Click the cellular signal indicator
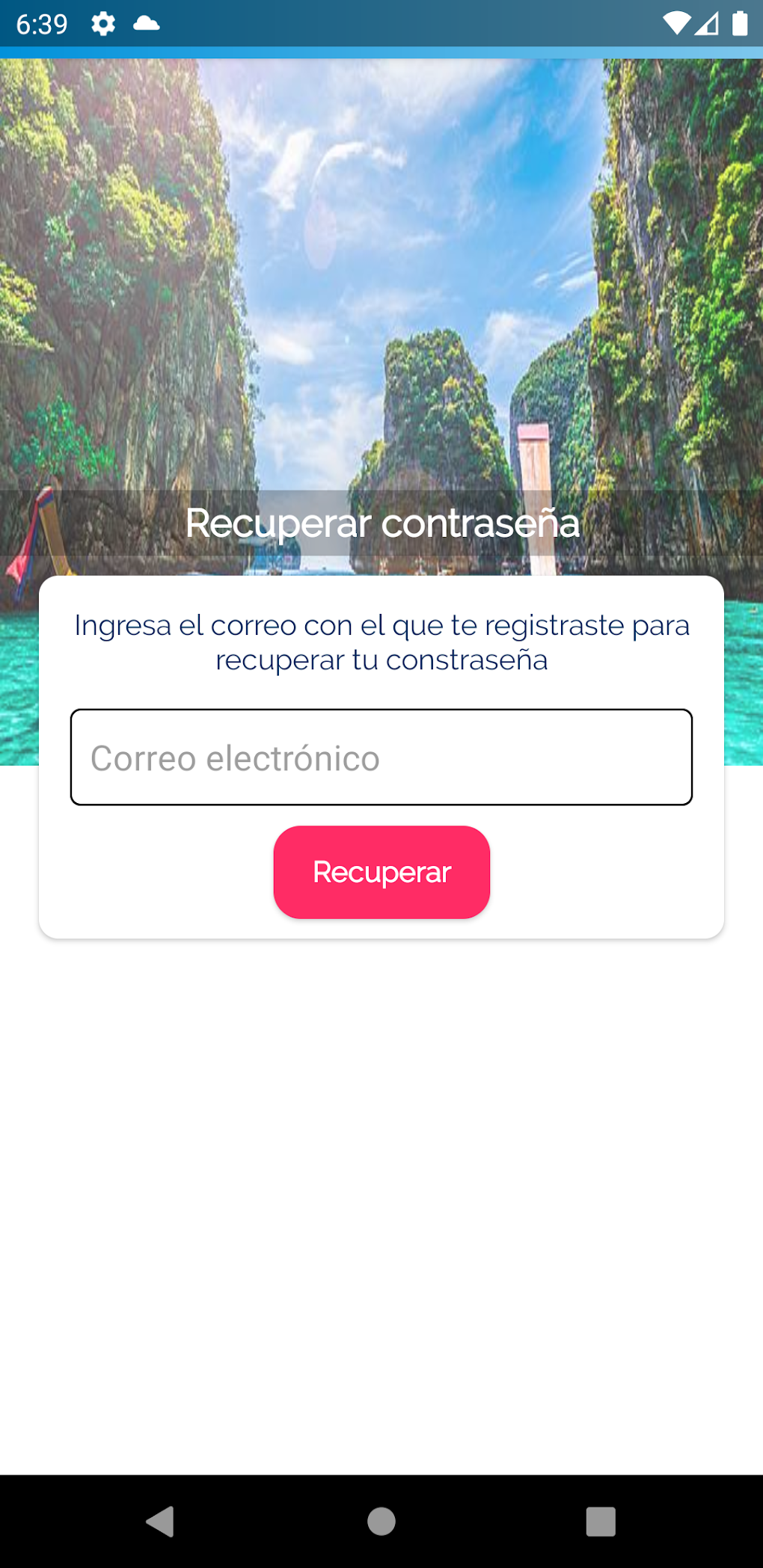Screen dimensions: 763x1568 pyautogui.click(x=707, y=24)
